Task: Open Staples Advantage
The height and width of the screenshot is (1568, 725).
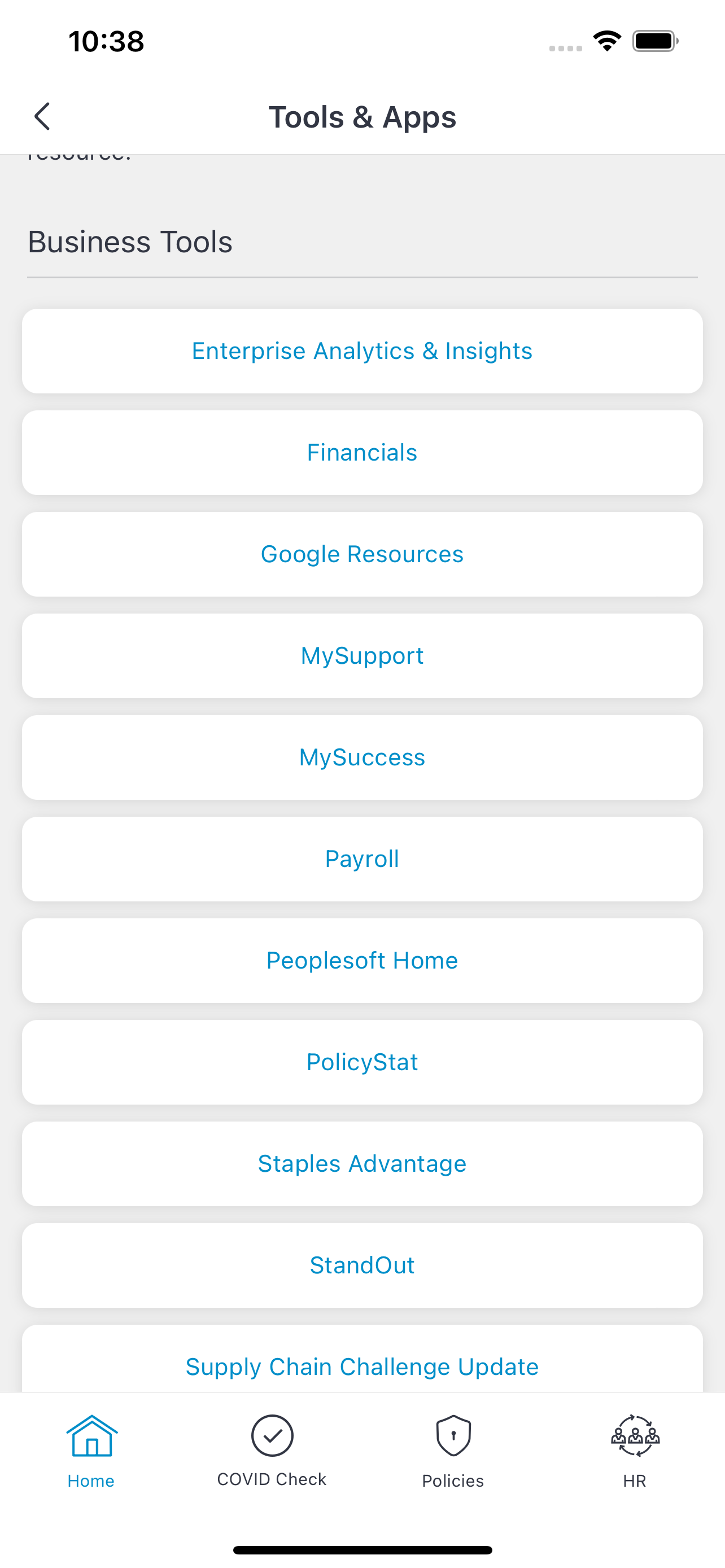Action: (362, 1164)
